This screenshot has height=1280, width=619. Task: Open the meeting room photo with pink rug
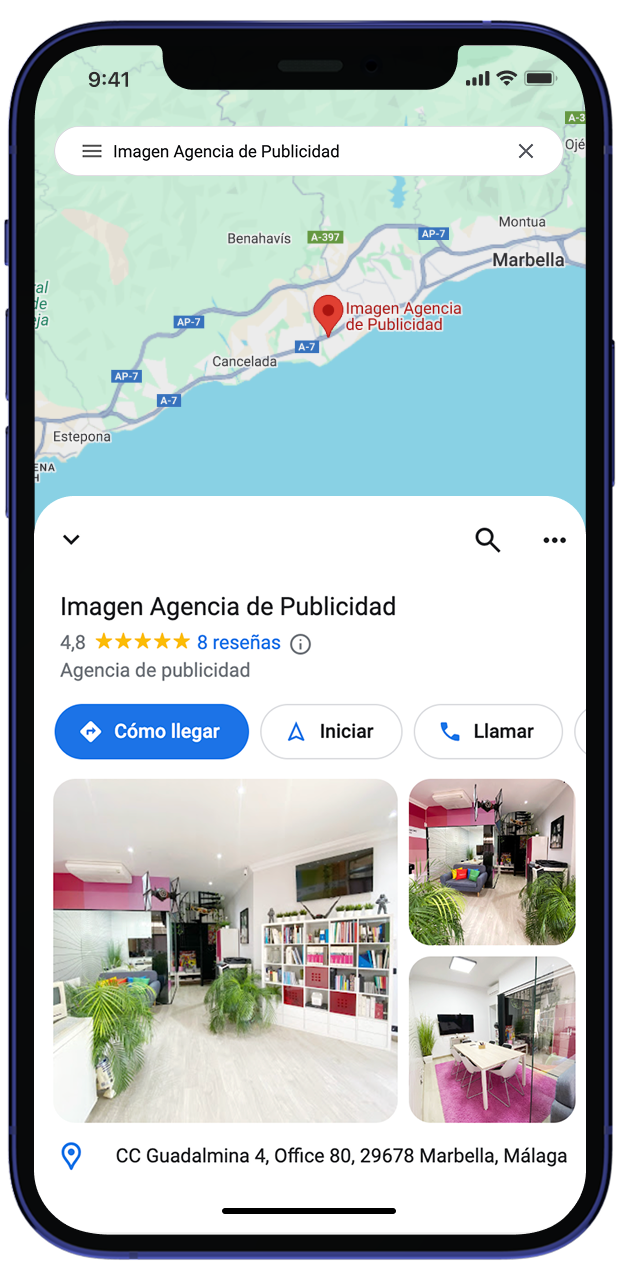click(x=492, y=1039)
